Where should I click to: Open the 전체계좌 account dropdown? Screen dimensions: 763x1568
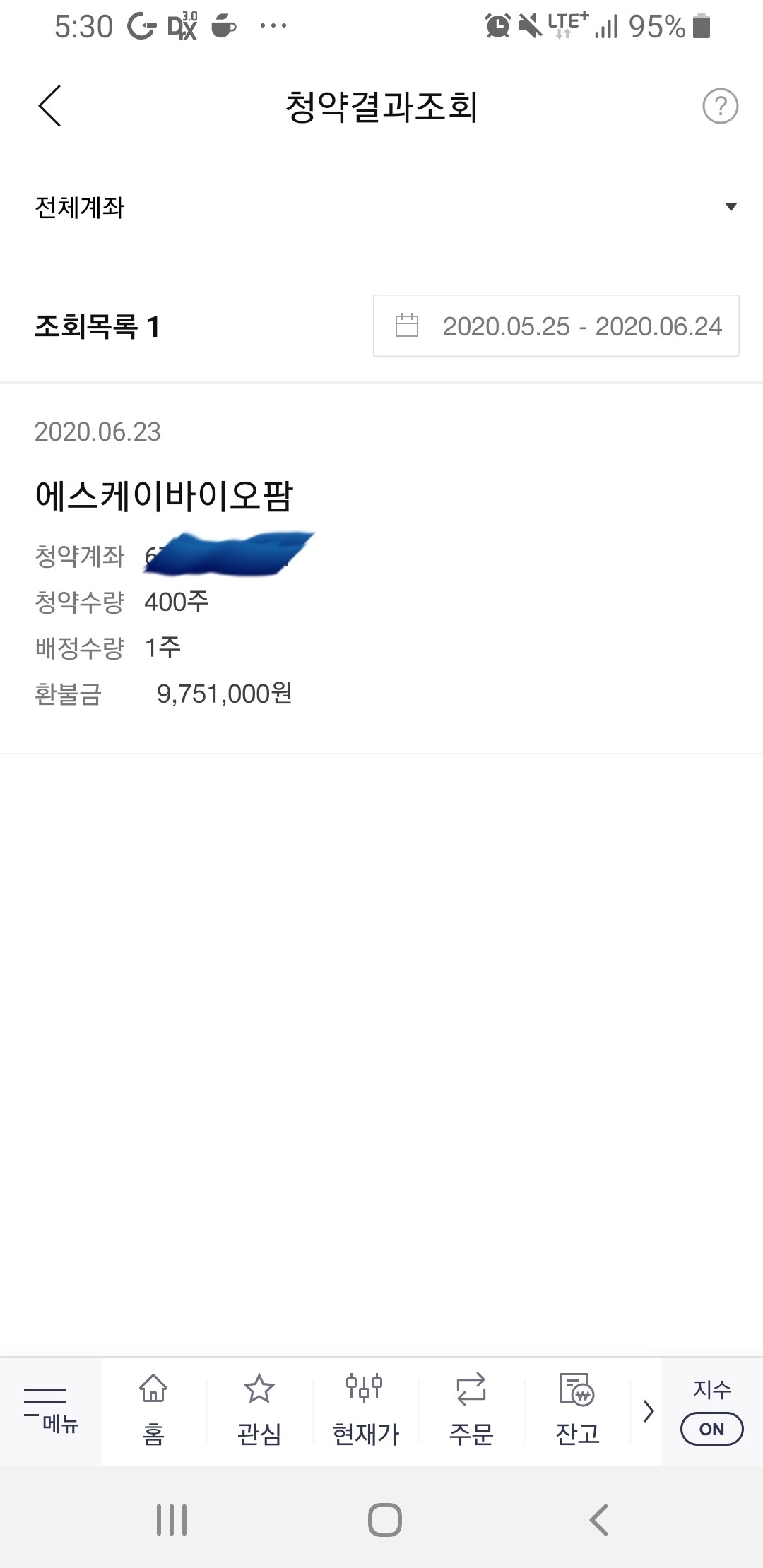pos(381,207)
